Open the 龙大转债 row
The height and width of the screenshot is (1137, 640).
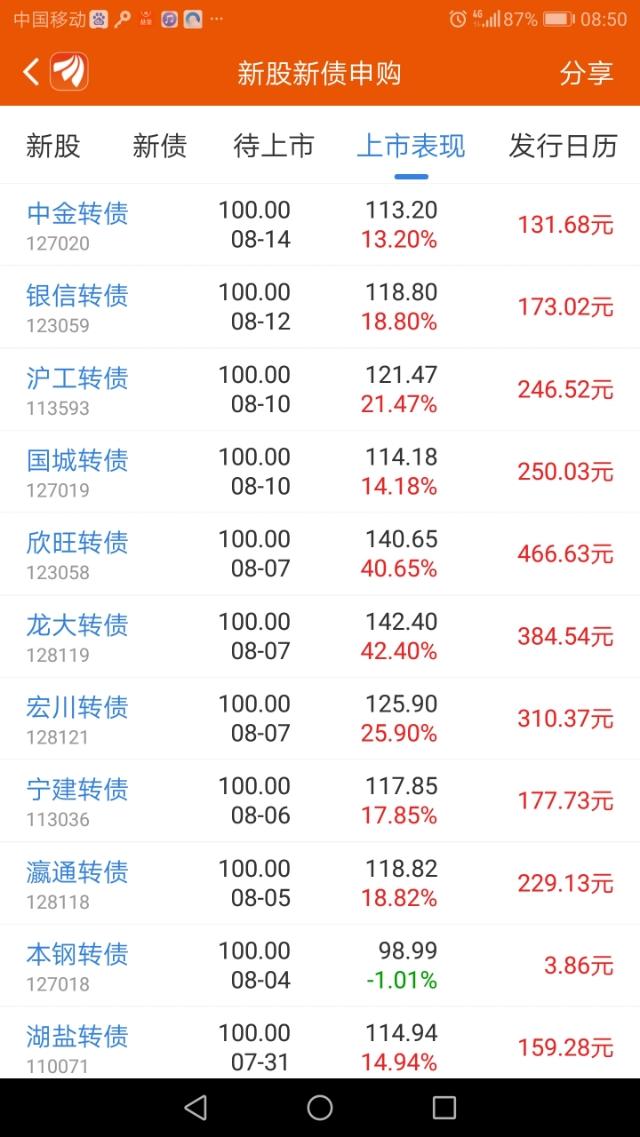tap(320, 636)
